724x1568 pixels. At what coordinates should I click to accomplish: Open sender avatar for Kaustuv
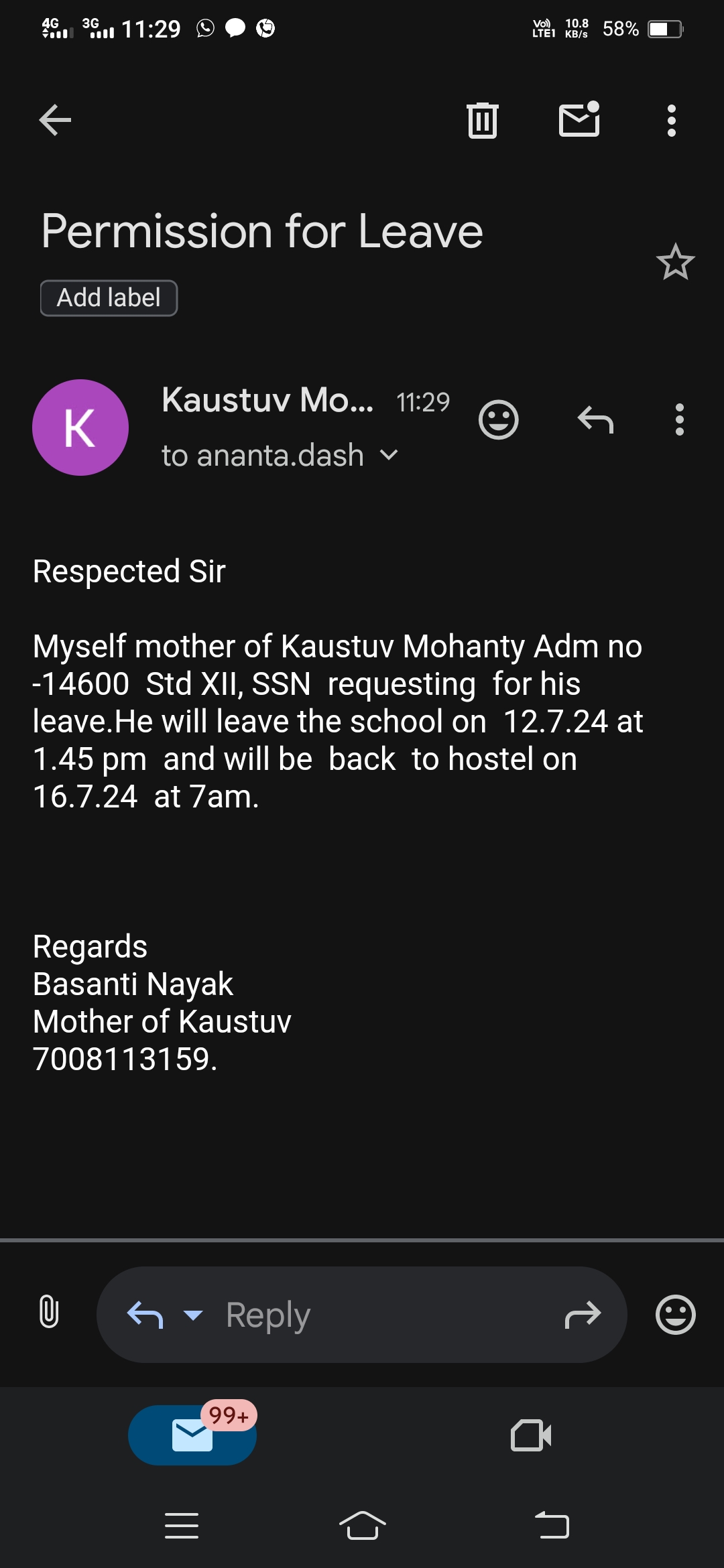click(x=80, y=428)
